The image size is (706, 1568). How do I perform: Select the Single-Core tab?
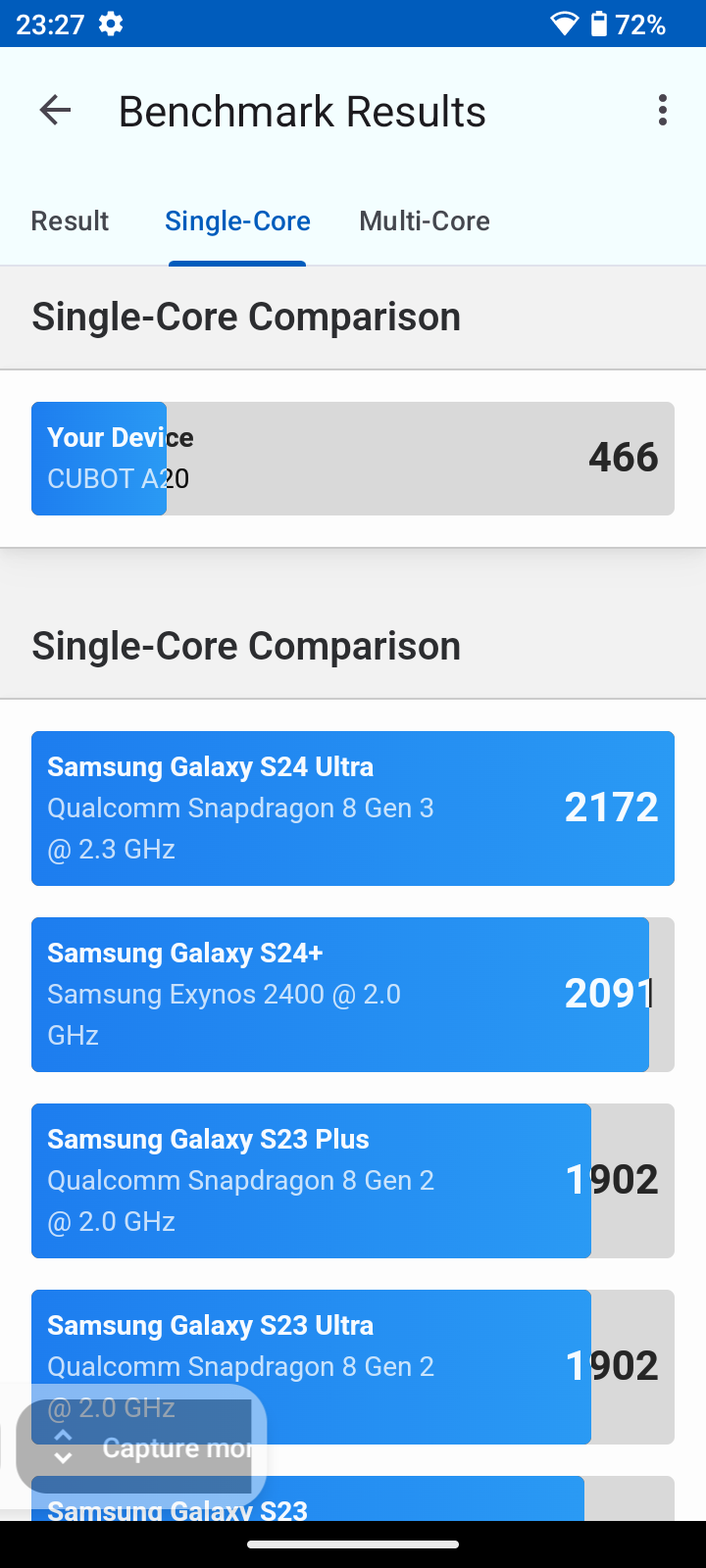click(x=237, y=221)
